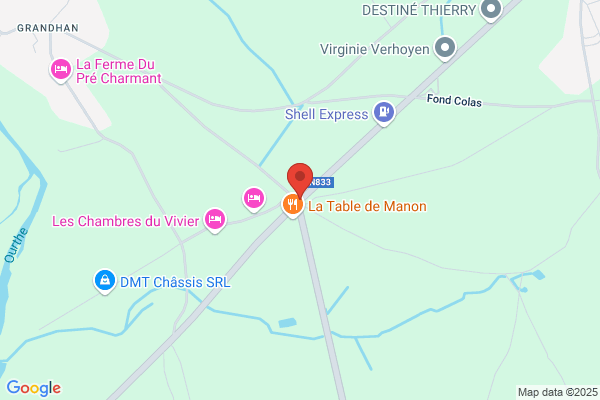Open La Table de Manon restaurant marker
The image size is (600, 400).
click(293, 206)
